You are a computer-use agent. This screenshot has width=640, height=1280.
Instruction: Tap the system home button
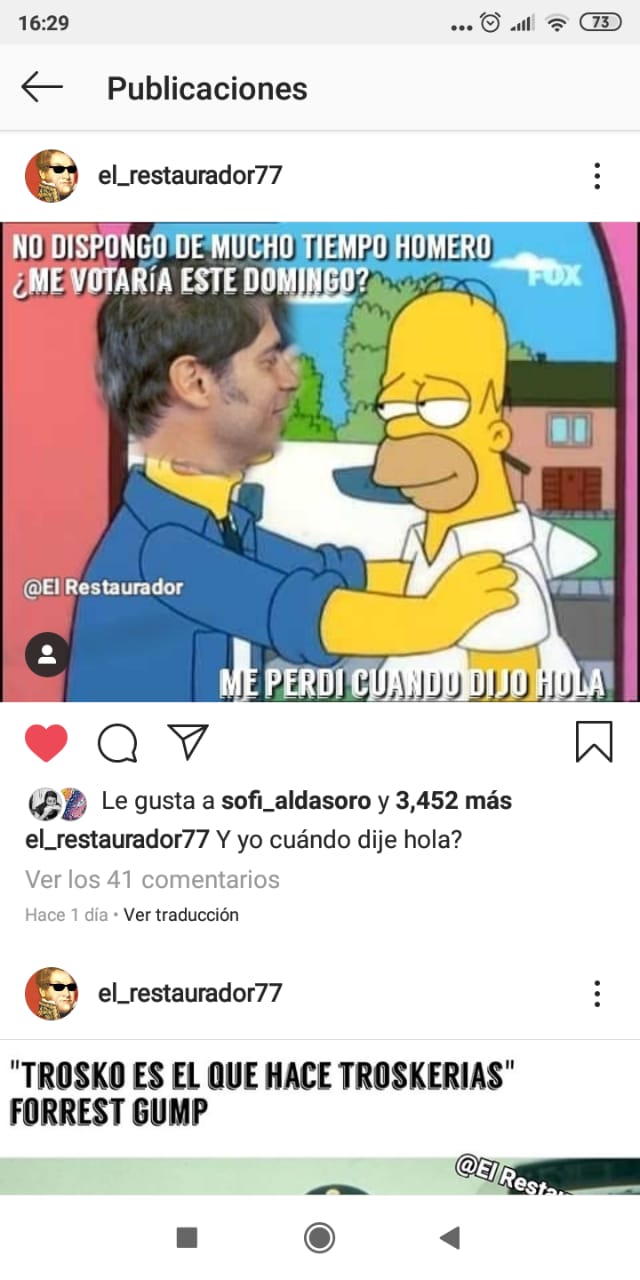tap(320, 1238)
